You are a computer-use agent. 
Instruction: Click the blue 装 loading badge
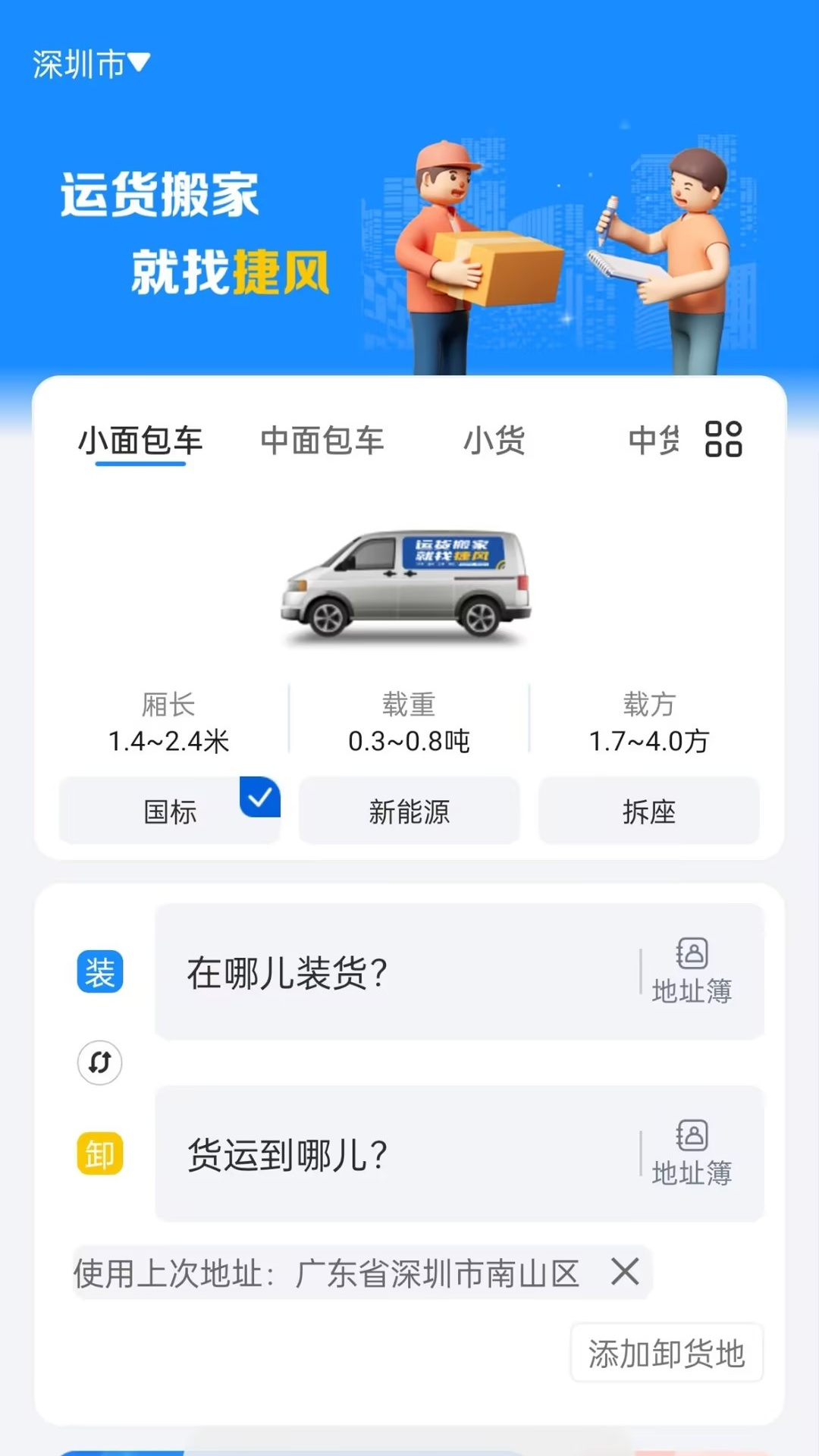pos(99,971)
